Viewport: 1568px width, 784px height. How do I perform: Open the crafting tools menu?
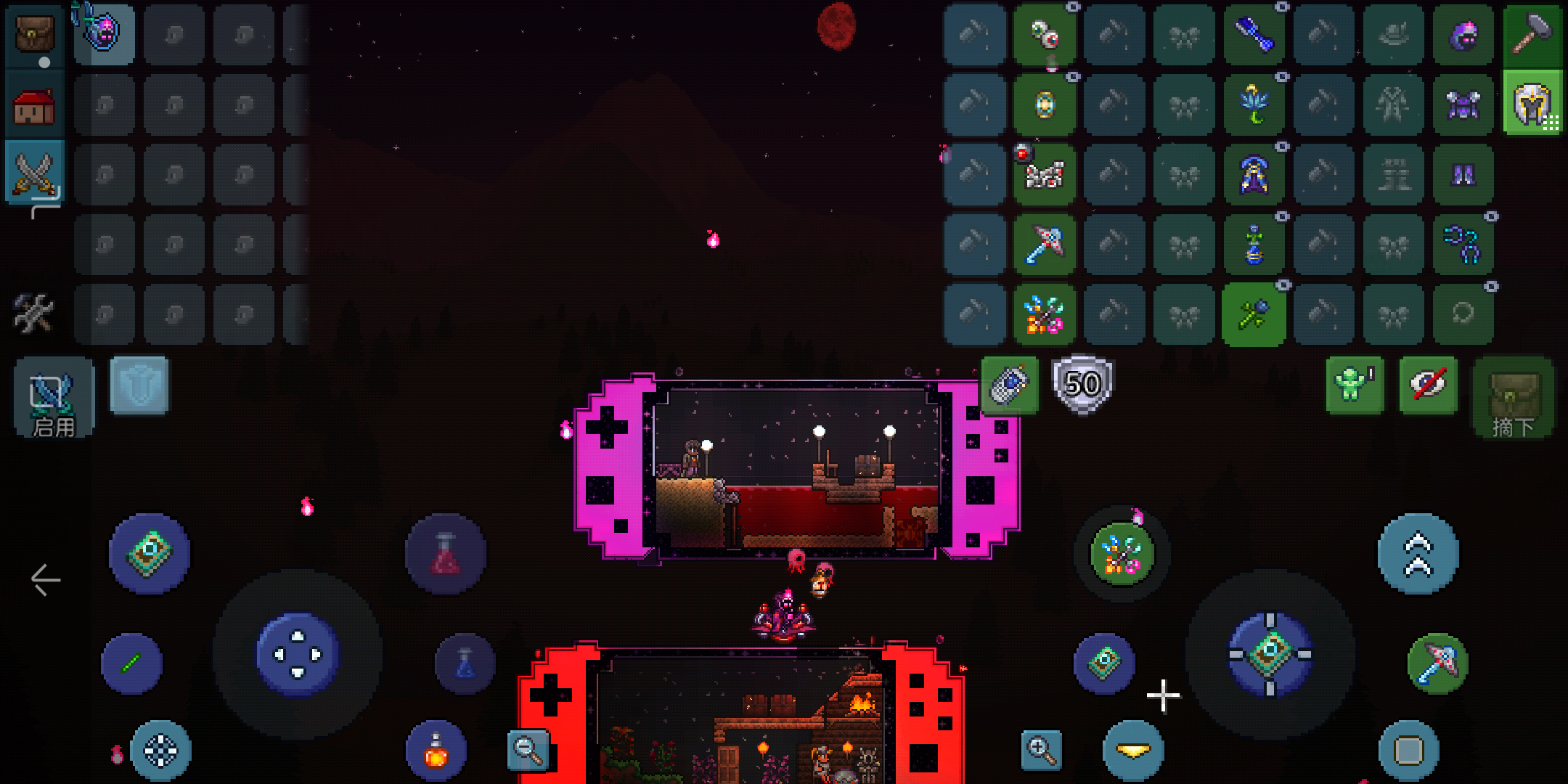point(34,313)
